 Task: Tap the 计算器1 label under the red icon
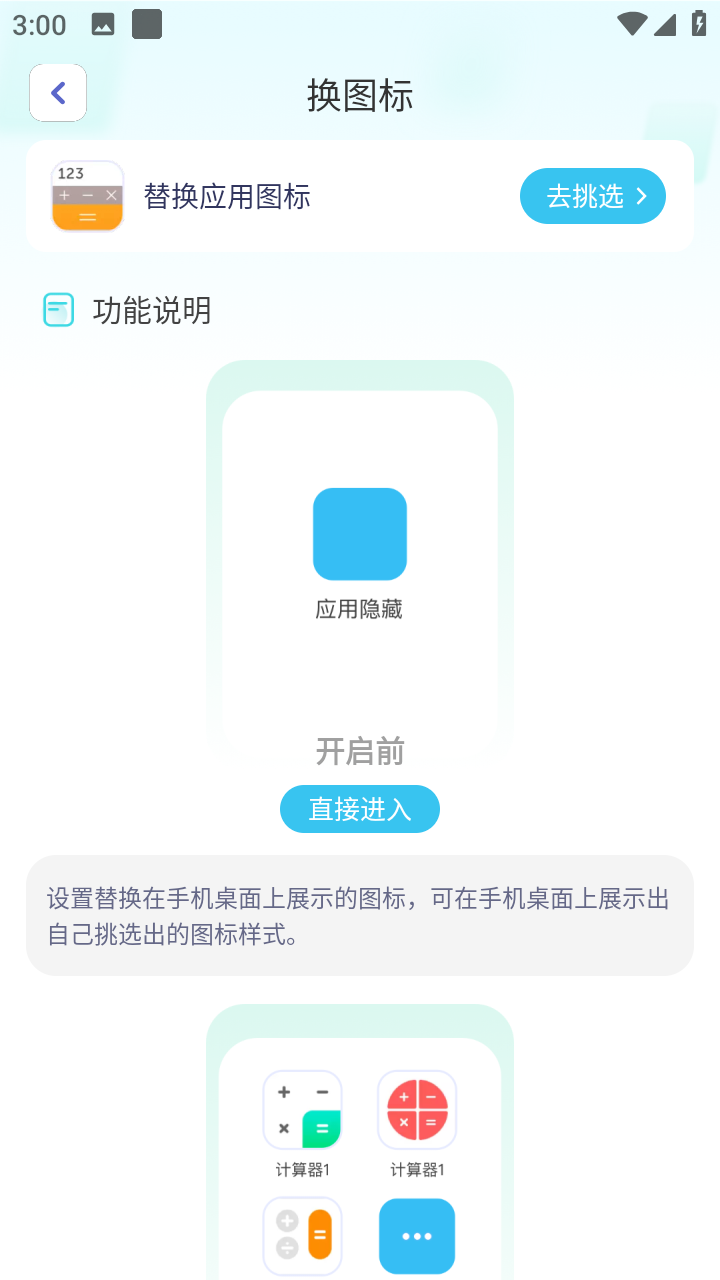point(417,1170)
